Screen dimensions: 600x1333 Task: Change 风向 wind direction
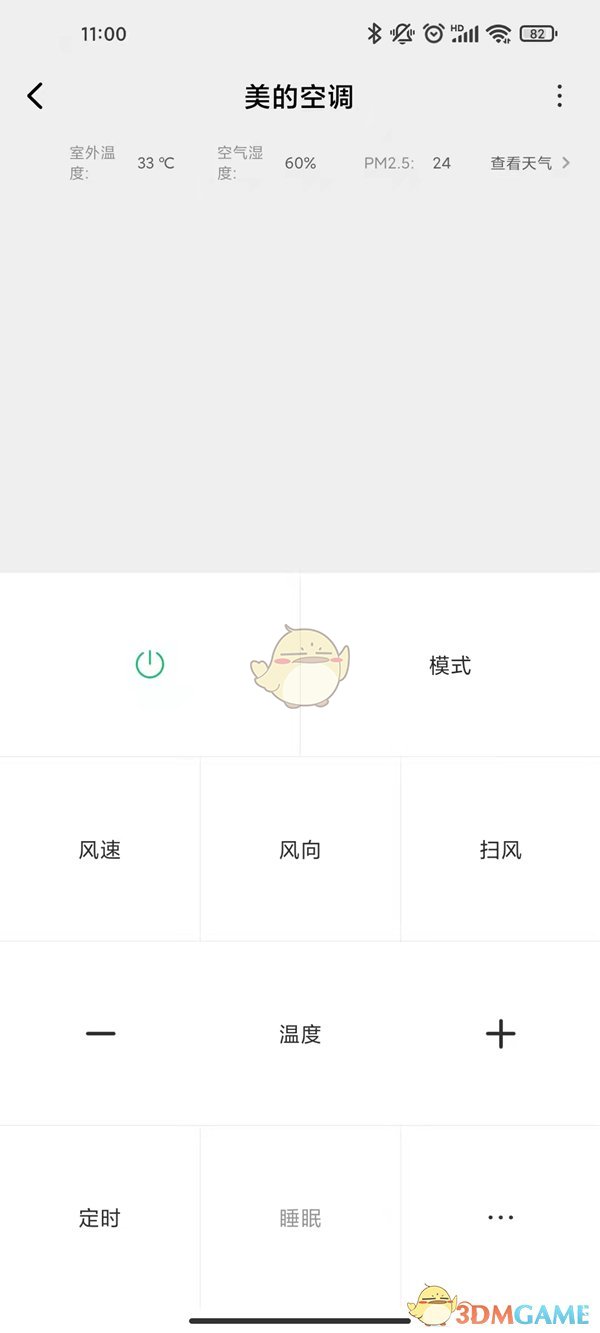(x=300, y=850)
